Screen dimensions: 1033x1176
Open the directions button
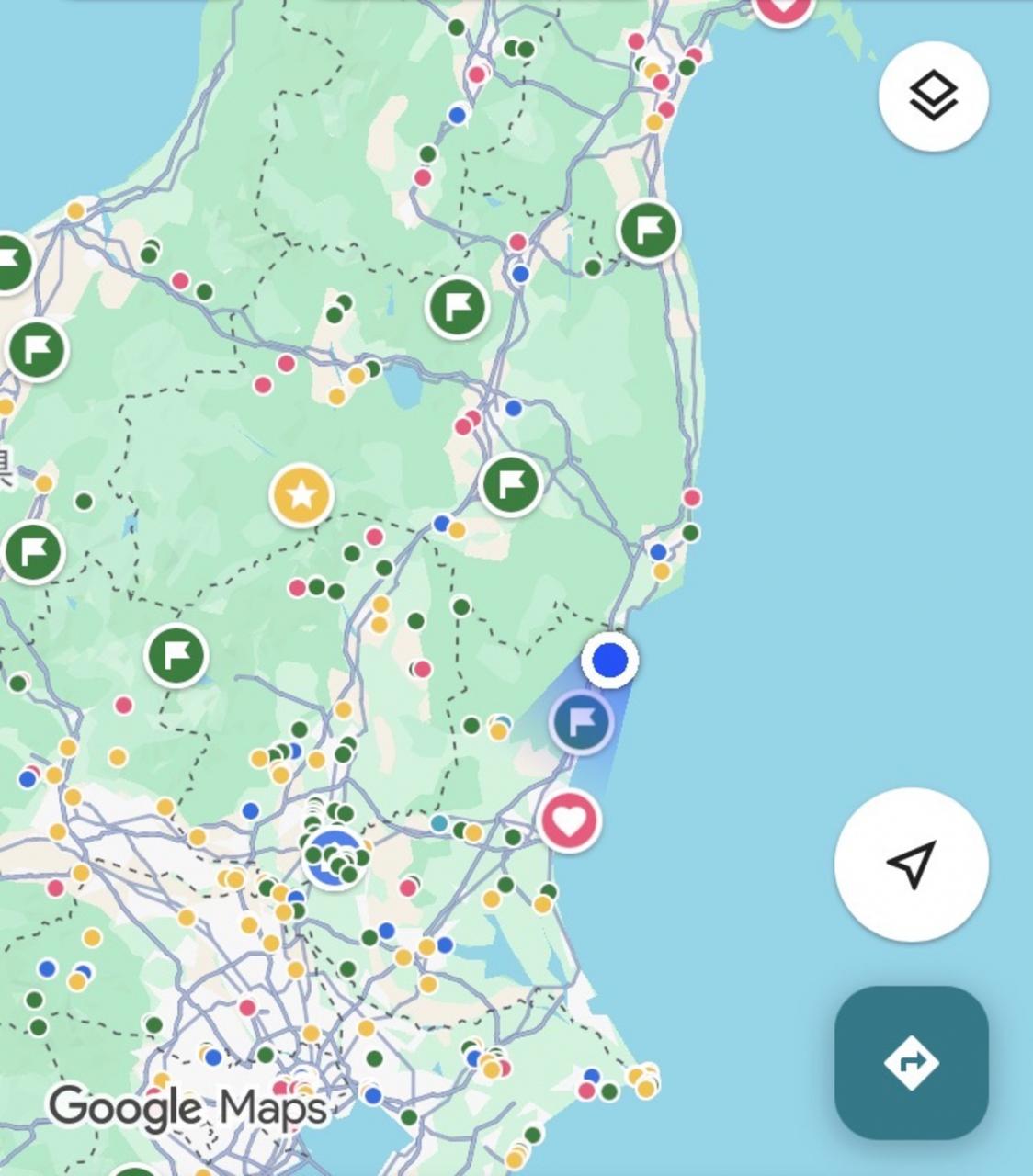[x=911, y=1063]
